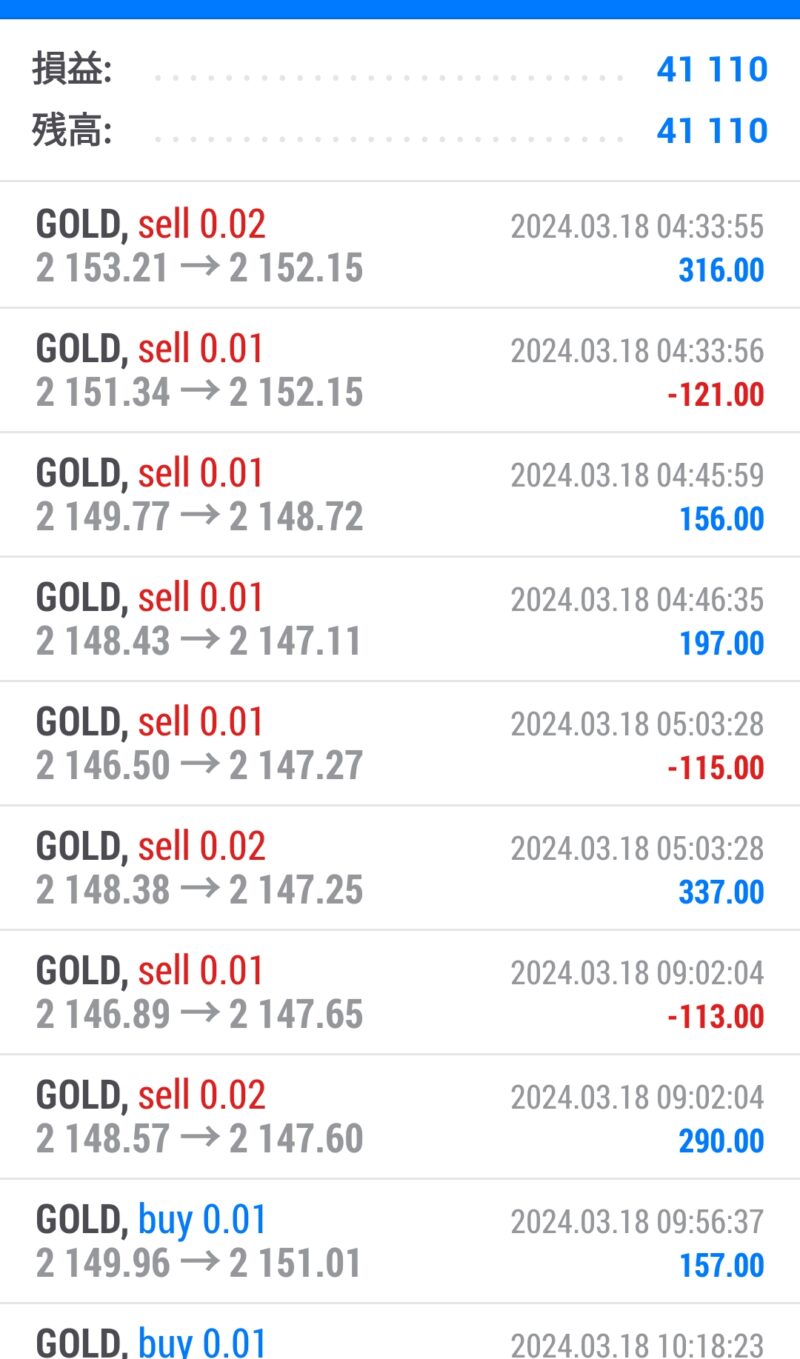Screen dimensions: 800x1359
Task: Expand the GOLD sell trade with loss -121.00
Action: pos(400,371)
